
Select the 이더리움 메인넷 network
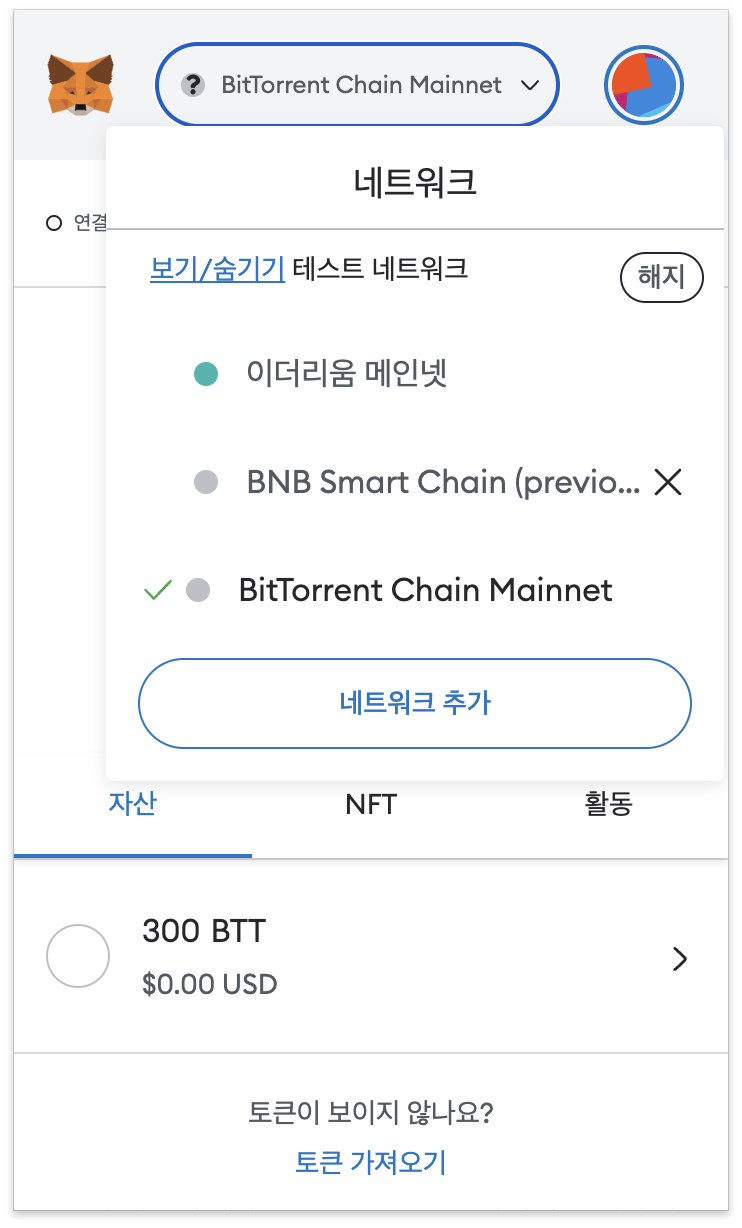click(x=414, y=374)
